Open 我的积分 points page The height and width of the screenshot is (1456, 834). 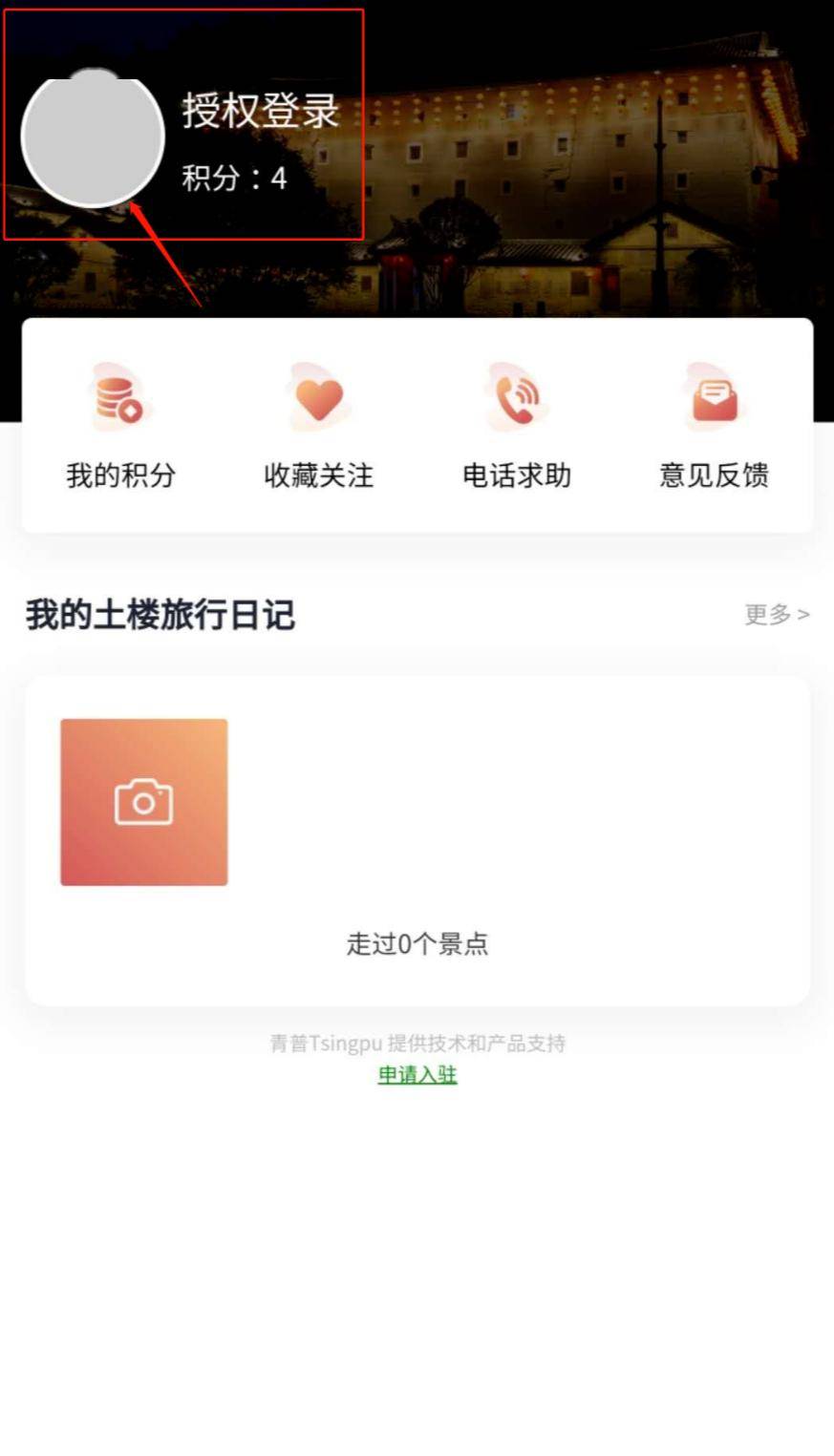pos(120,427)
